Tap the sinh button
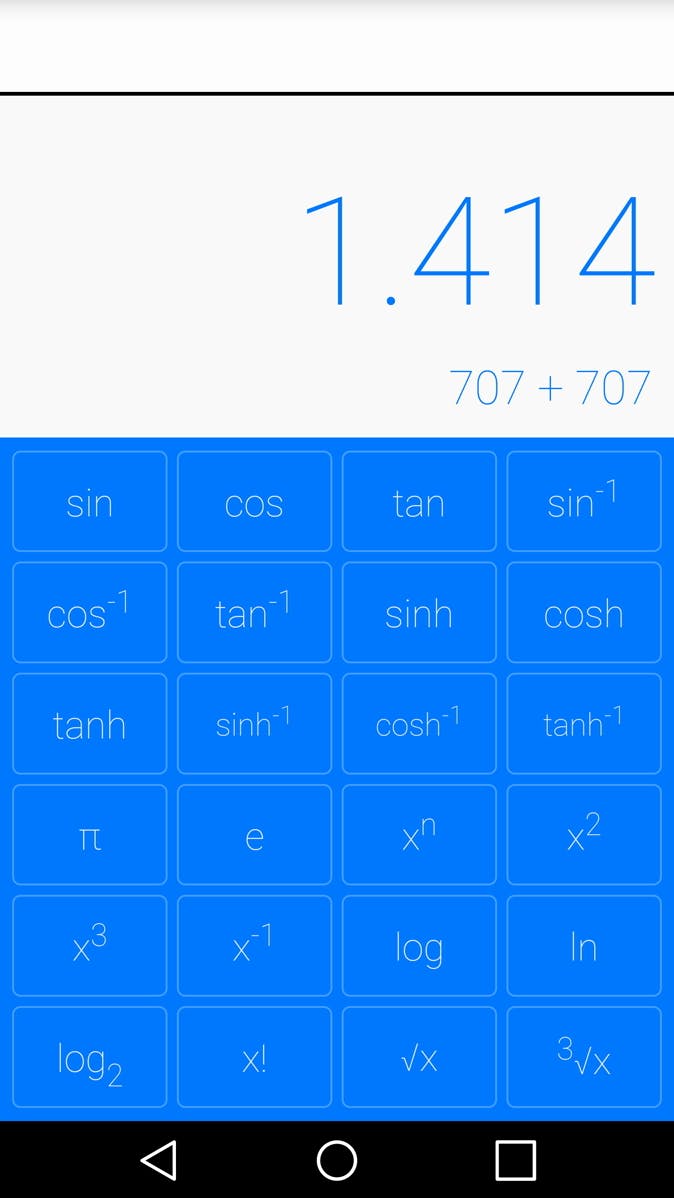Viewport: 674px width, 1198px height. coord(419,612)
